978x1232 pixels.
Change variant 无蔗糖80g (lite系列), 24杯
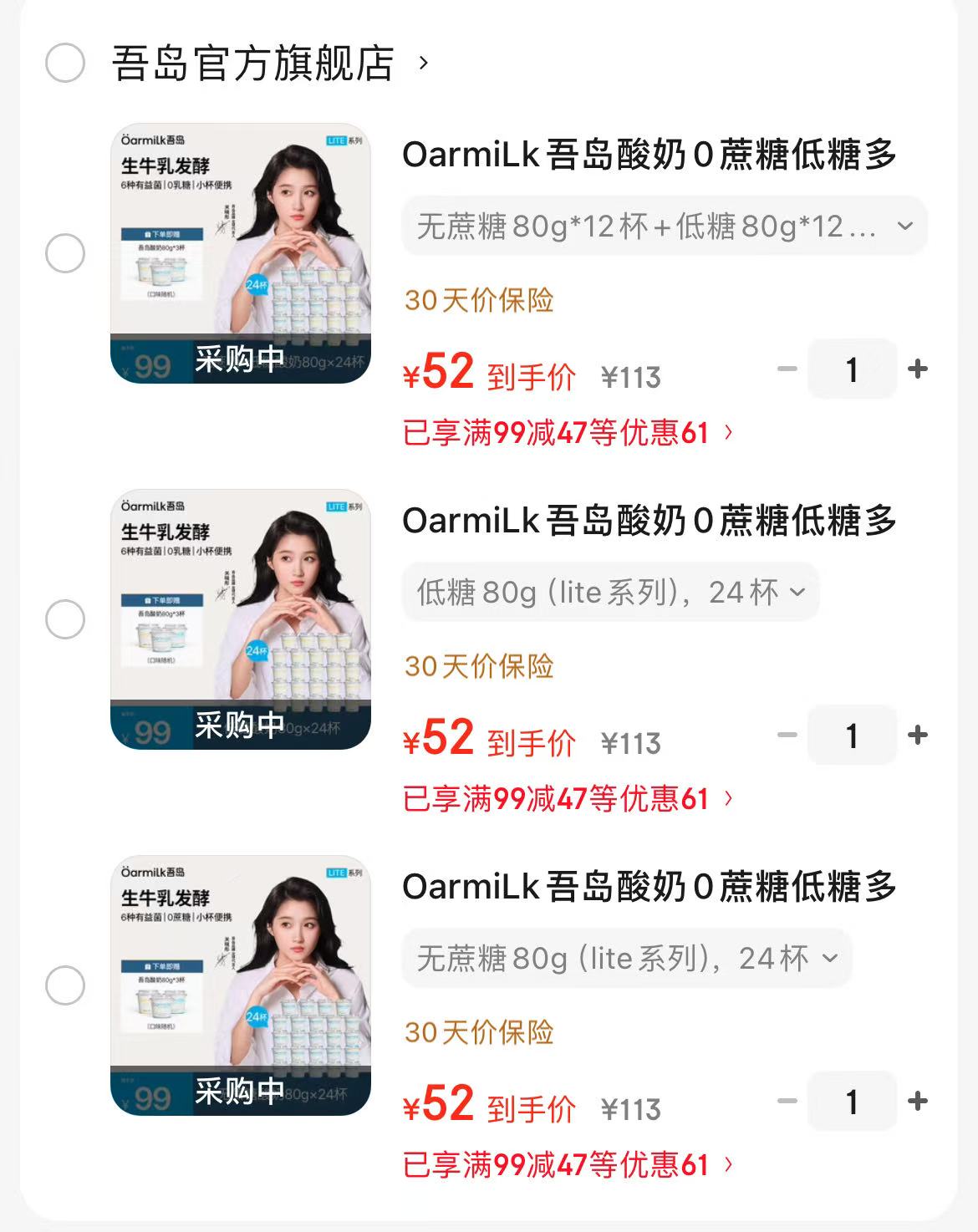[627, 959]
